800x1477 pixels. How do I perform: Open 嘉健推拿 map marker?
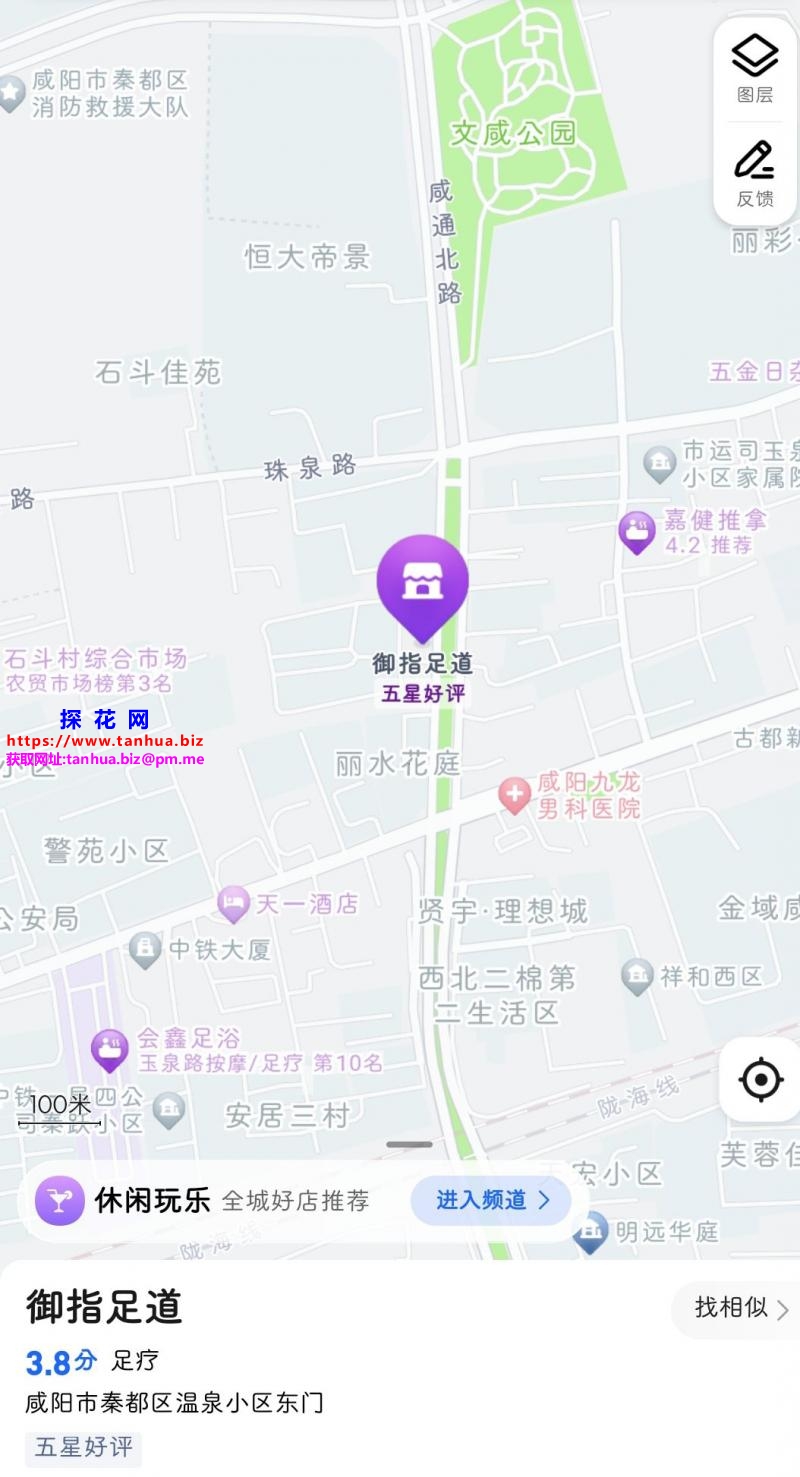click(x=637, y=532)
